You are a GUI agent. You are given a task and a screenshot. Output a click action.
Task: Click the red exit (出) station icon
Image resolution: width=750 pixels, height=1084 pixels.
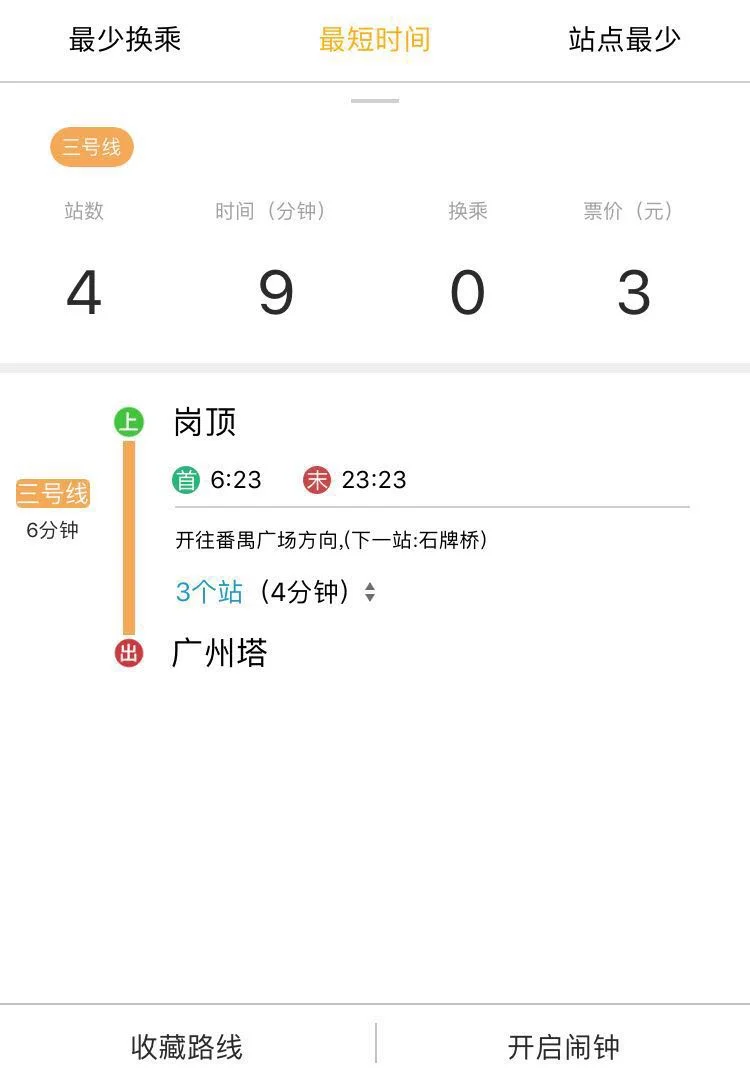[x=128, y=650]
